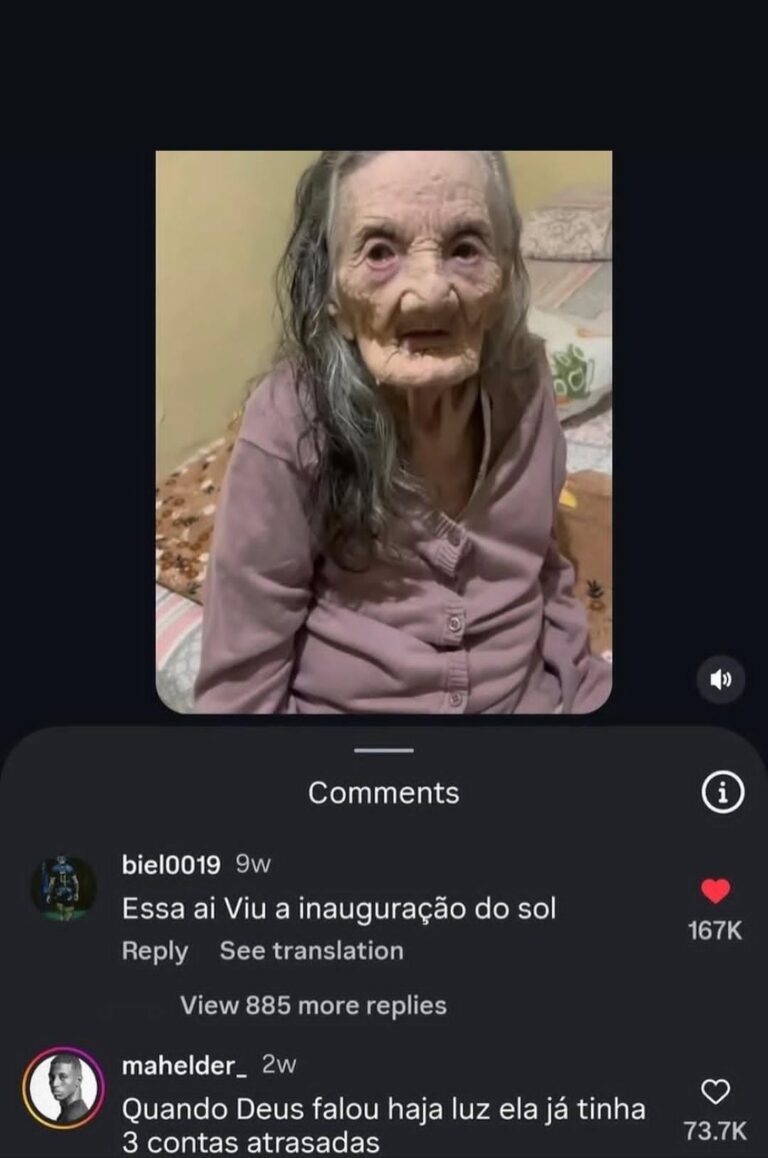This screenshot has width=768, height=1158.
Task: See translation of biel0019's comment
Action: click(x=311, y=951)
